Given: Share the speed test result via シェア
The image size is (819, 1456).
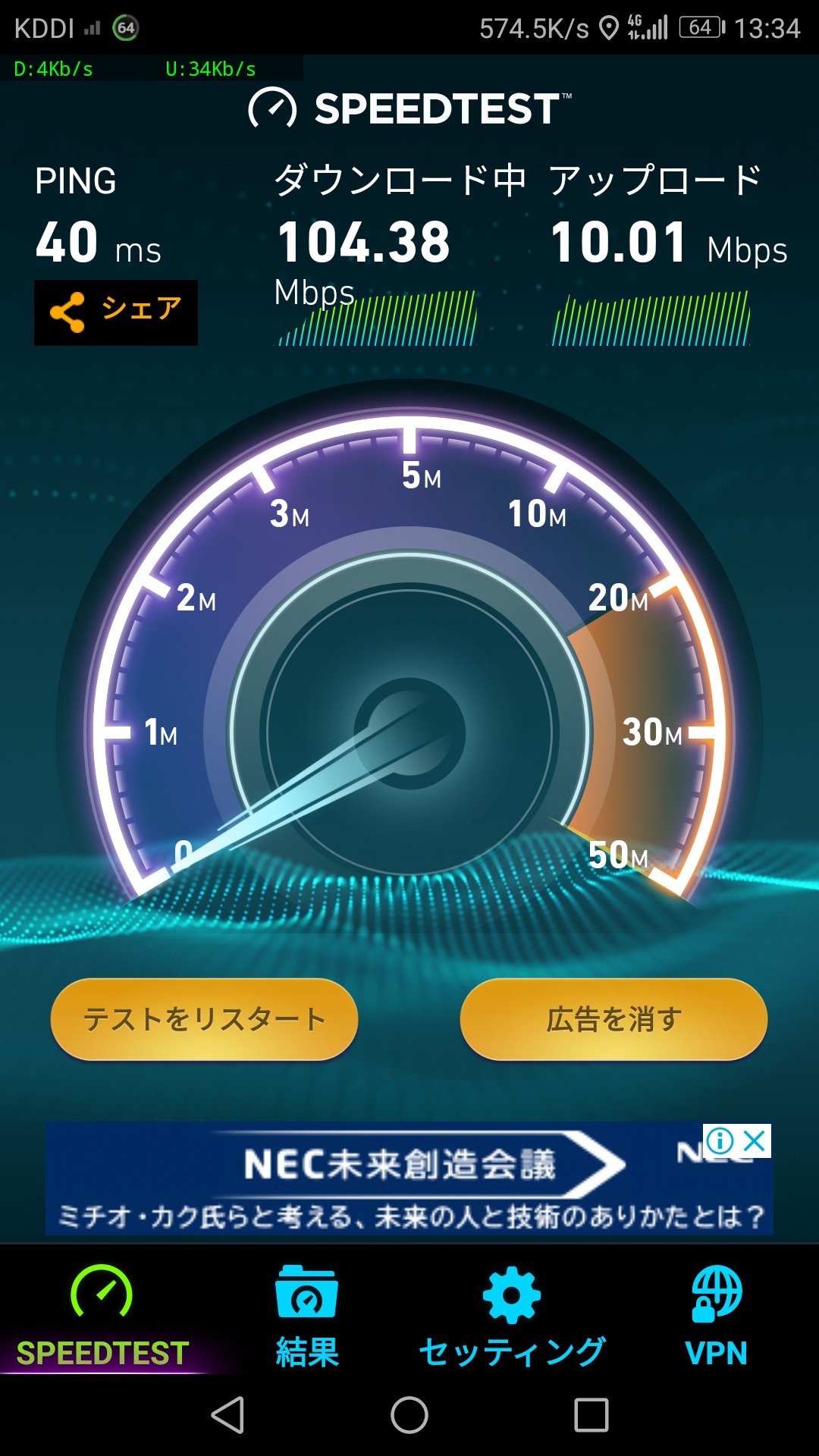Looking at the screenshot, I should tap(116, 312).
